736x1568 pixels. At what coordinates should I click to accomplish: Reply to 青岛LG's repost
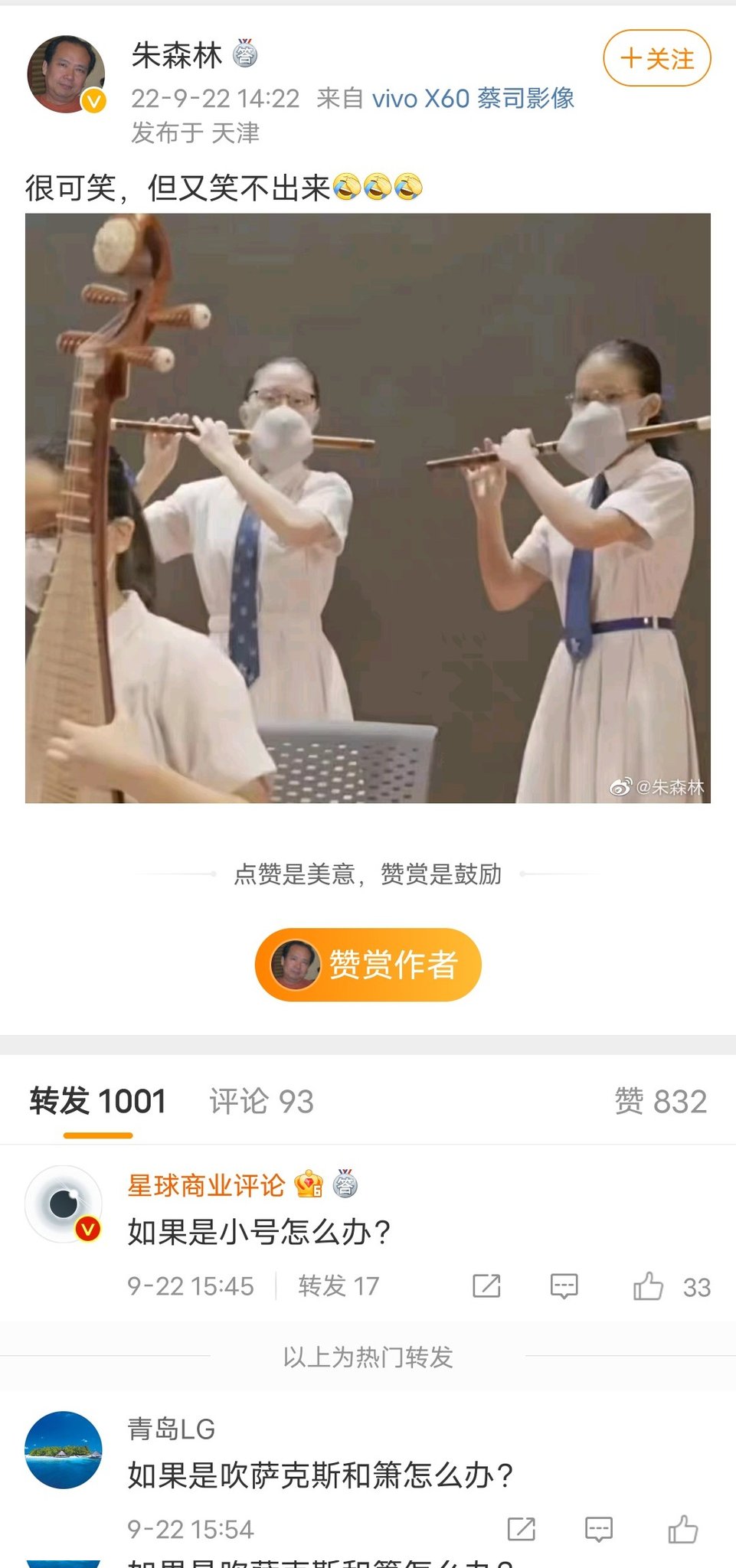pyautogui.click(x=598, y=1529)
